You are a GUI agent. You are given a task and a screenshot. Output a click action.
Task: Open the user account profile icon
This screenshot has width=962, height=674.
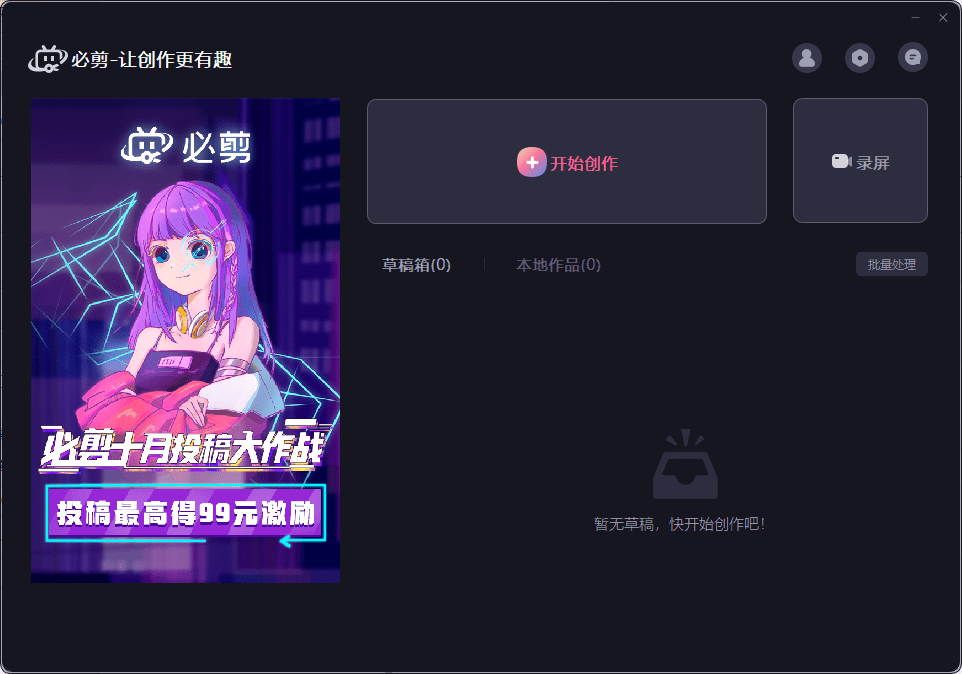coord(807,58)
